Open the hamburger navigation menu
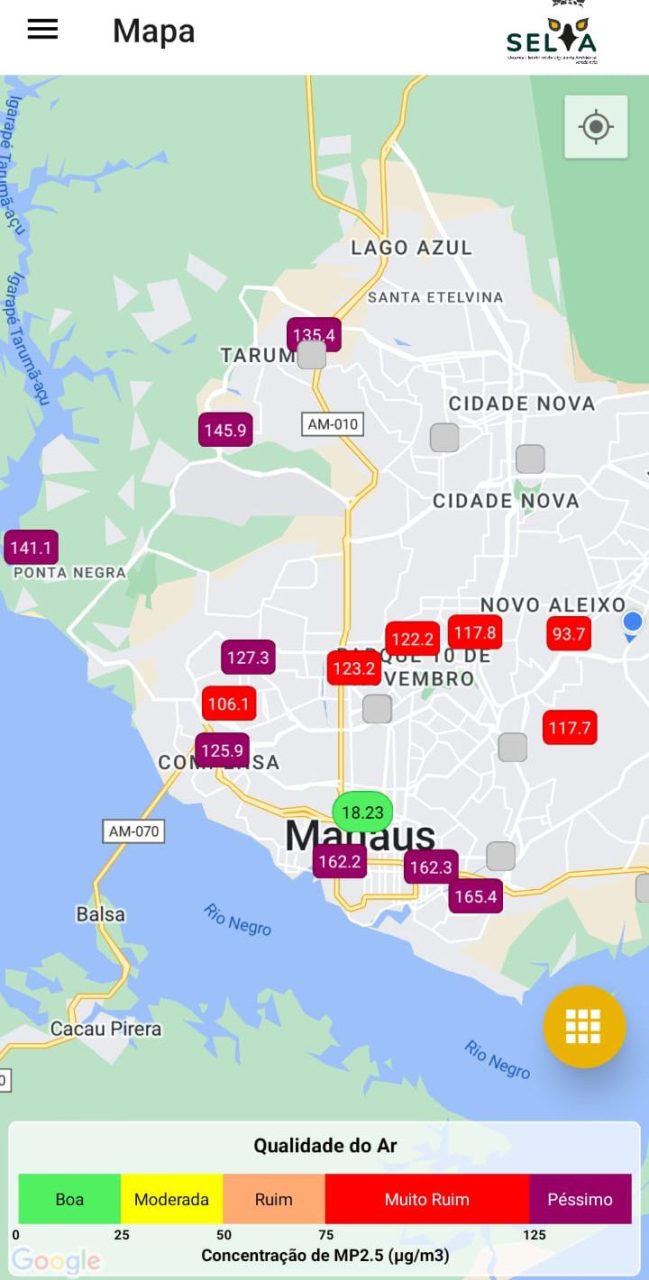Viewport: 649px width, 1280px height. [x=42, y=30]
